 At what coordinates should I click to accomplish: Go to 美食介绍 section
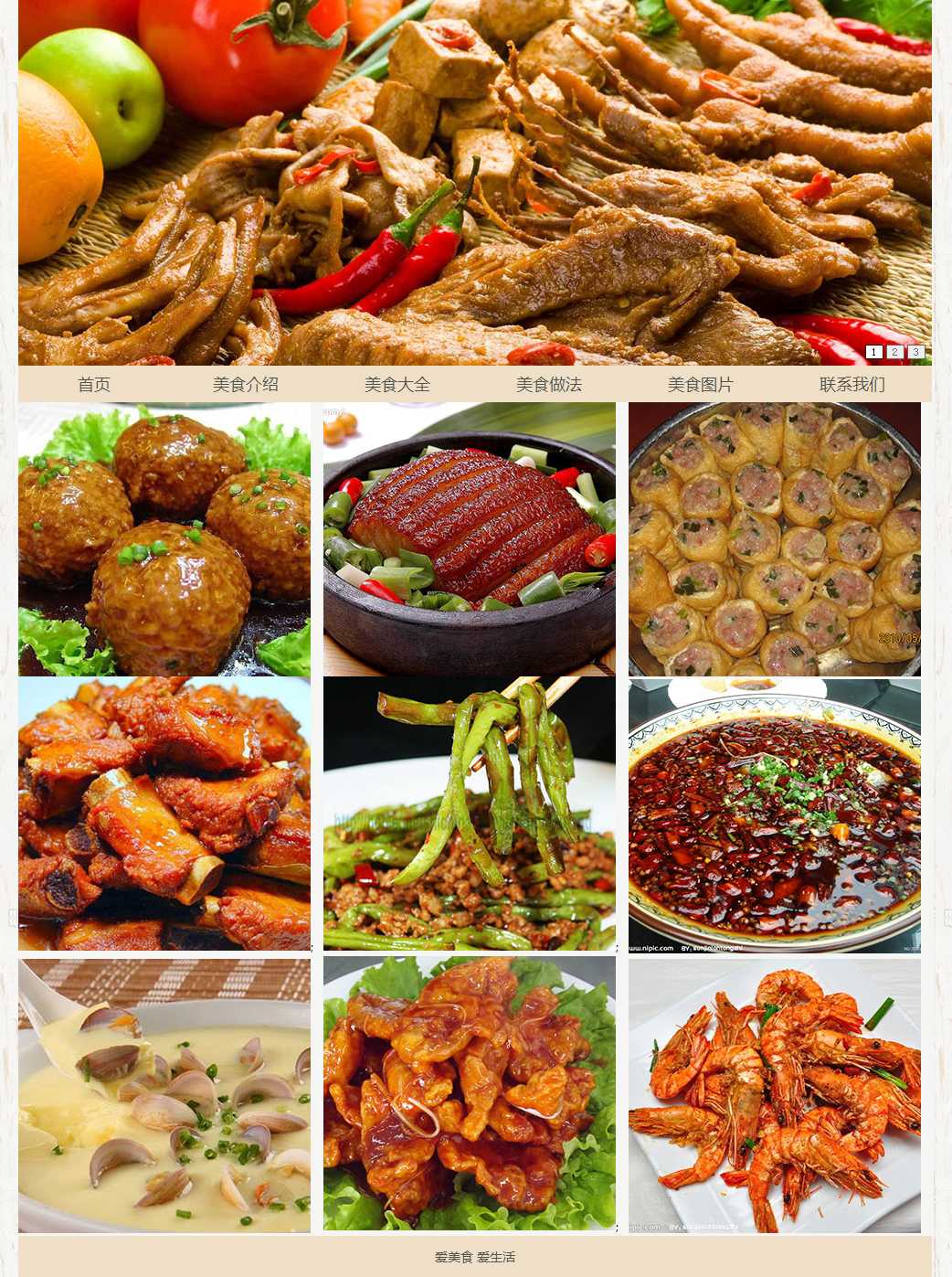[x=246, y=385]
